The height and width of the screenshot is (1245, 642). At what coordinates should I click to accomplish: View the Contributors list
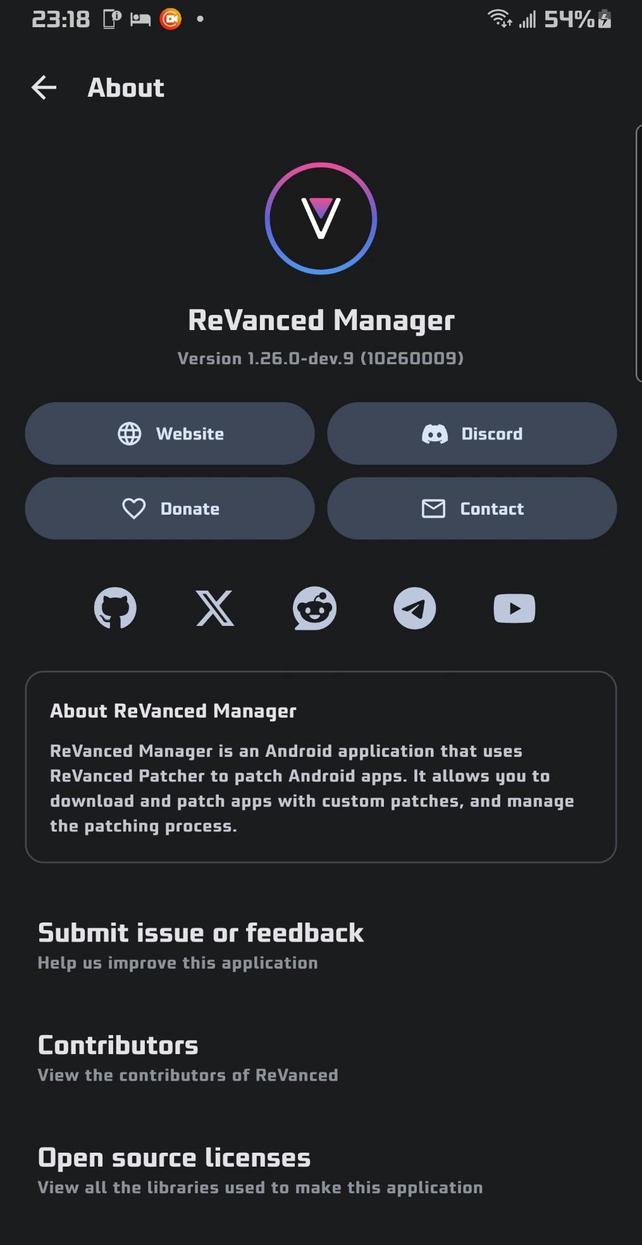[188, 1057]
